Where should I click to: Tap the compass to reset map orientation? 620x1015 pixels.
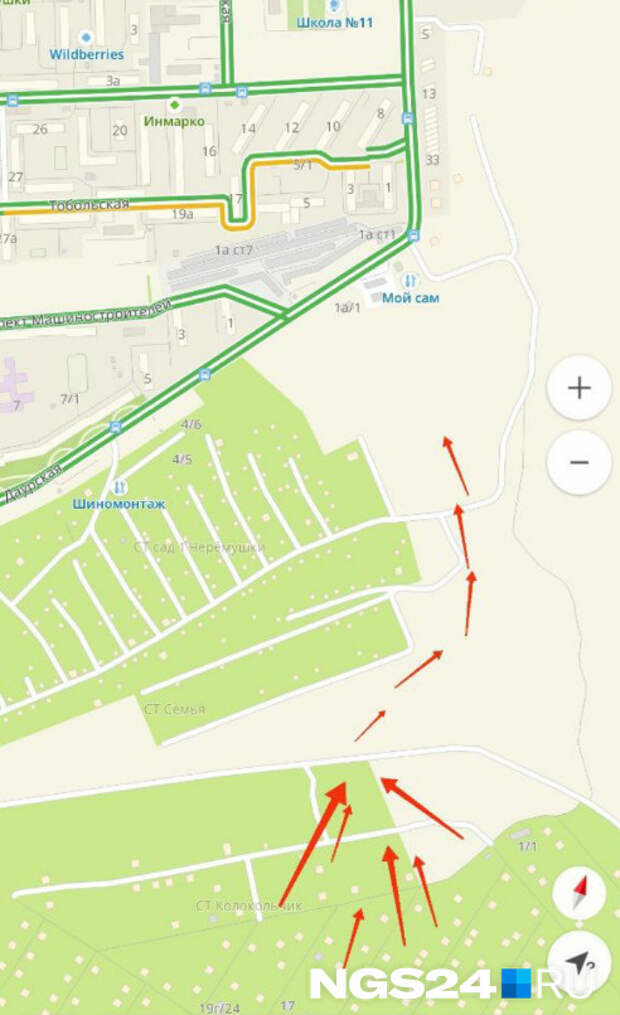[579, 893]
